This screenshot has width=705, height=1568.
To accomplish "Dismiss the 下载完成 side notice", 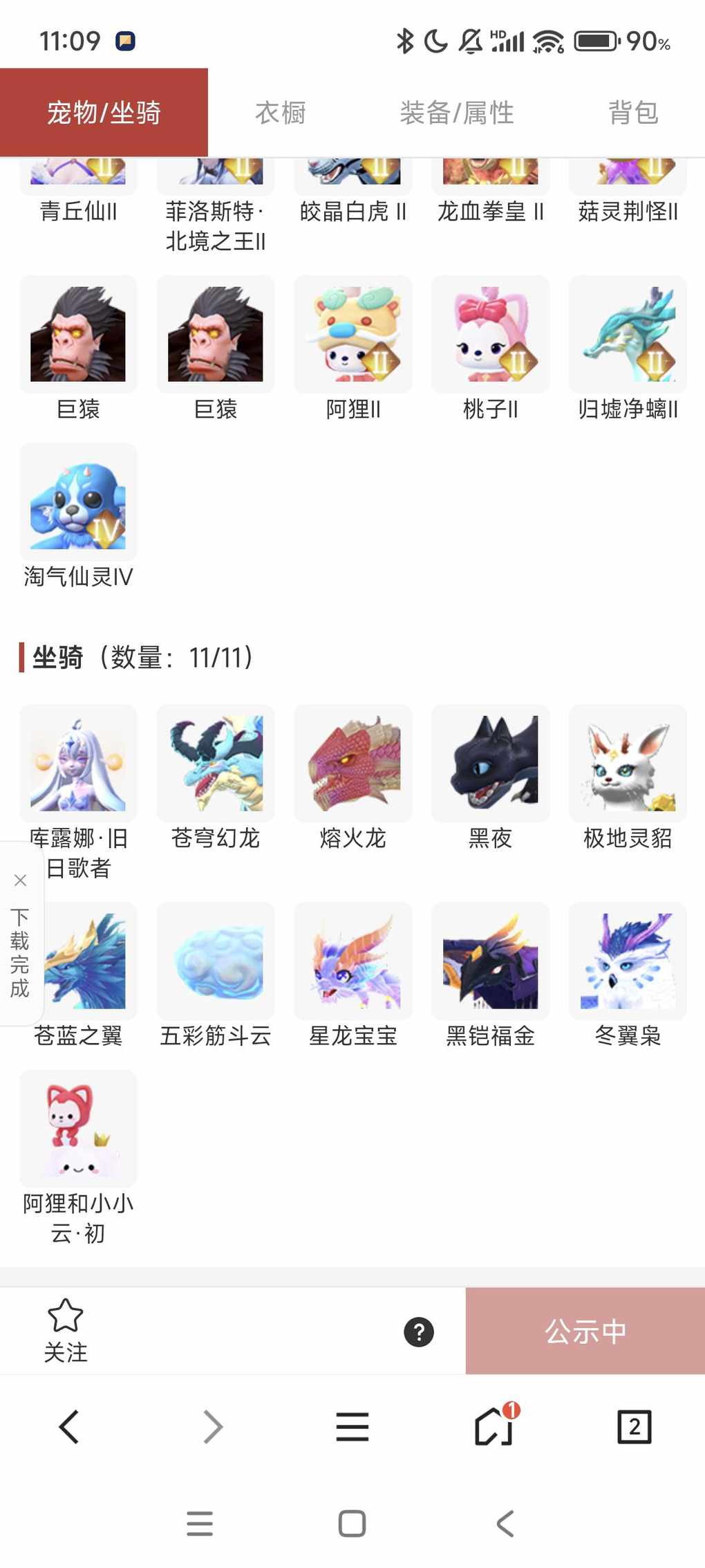I will [20, 880].
